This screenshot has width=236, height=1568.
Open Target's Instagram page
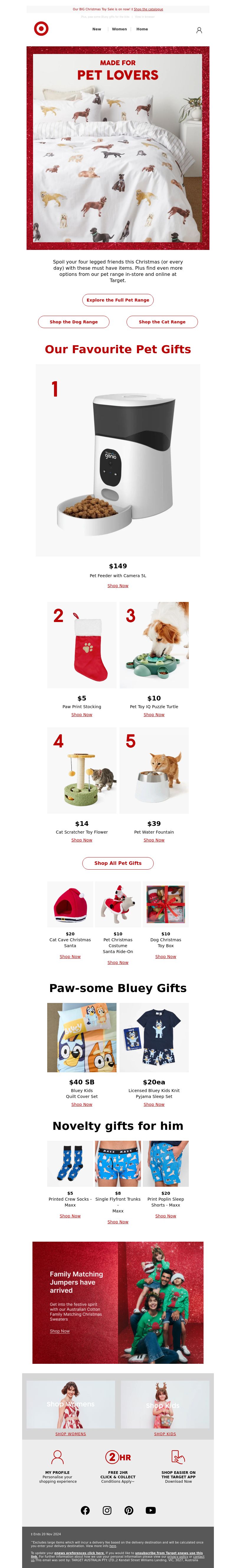(x=107, y=1510)
